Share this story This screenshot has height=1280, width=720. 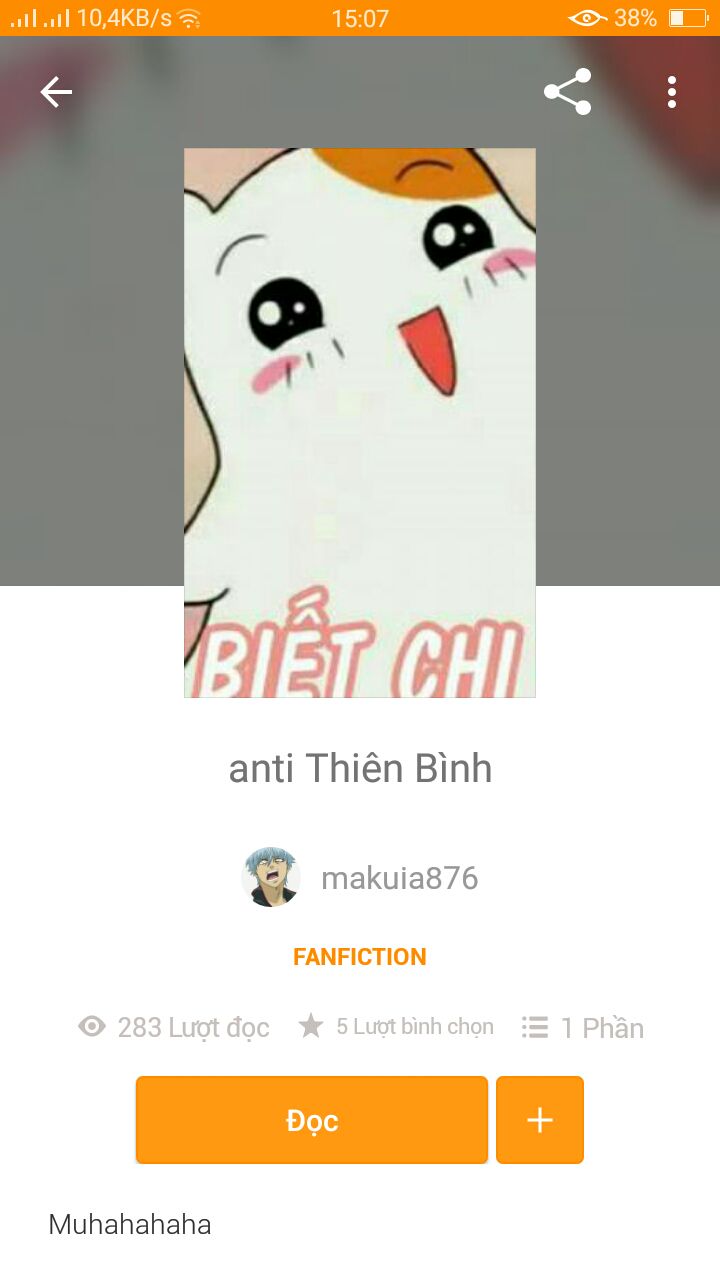[568, 92]
